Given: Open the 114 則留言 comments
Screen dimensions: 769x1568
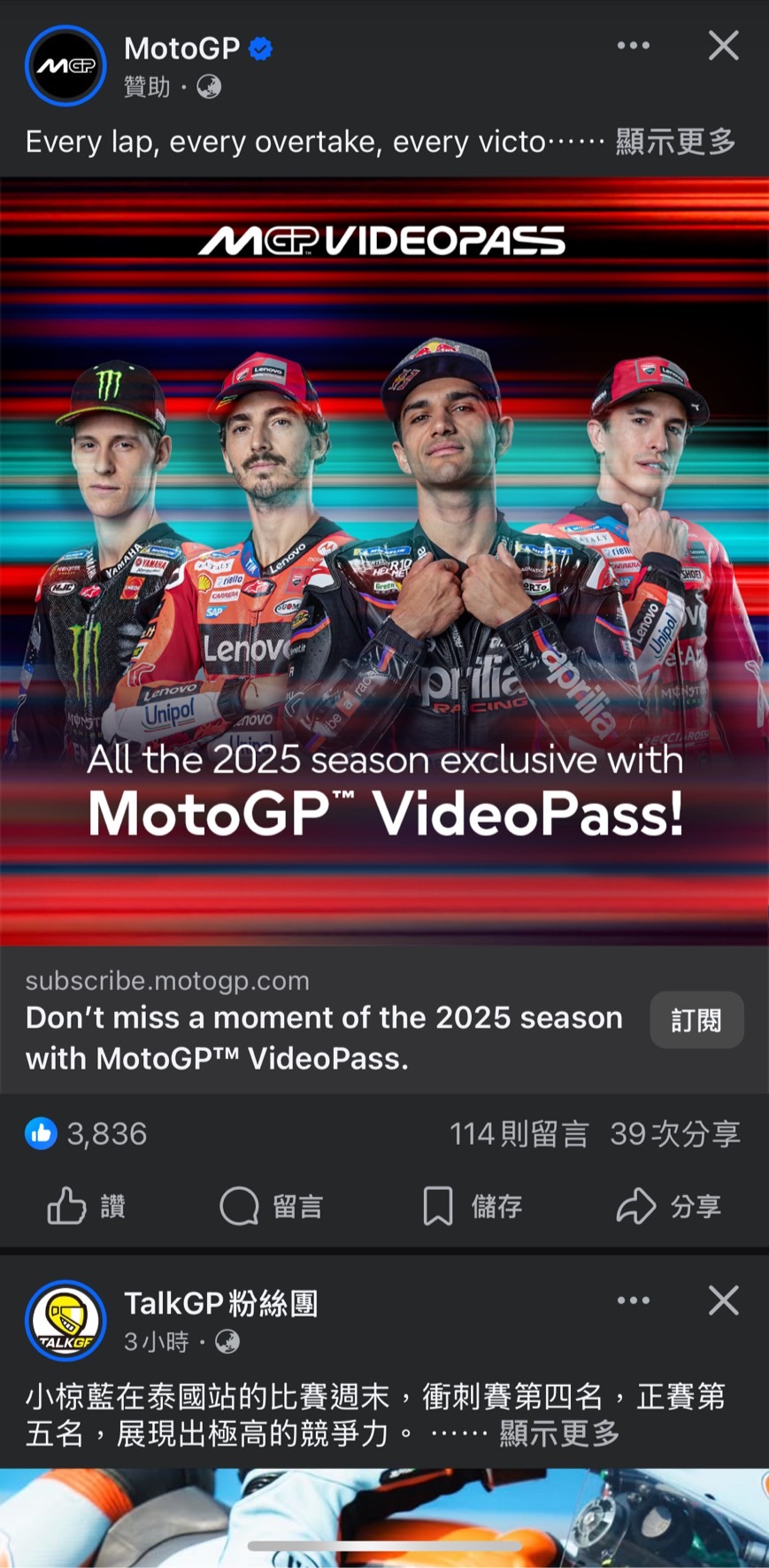Looking at the screenshot, I should (519, 1133).
